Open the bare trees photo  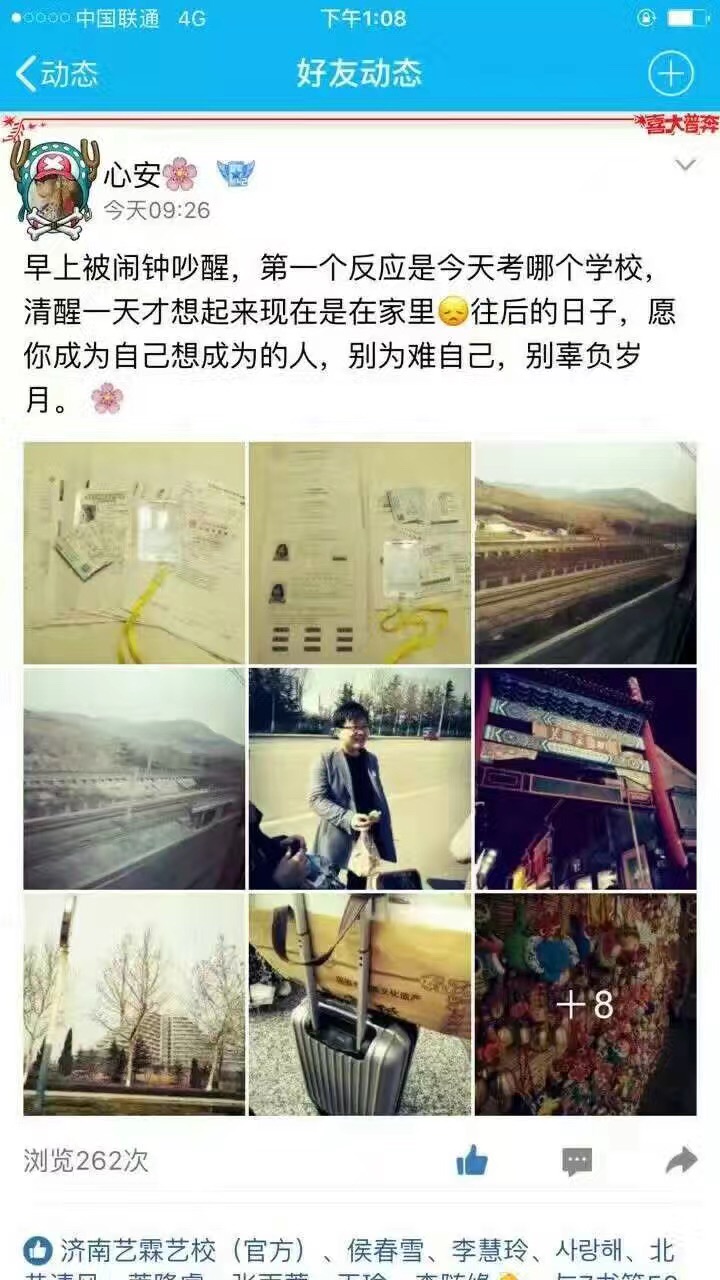click(x=134, y=1004)
